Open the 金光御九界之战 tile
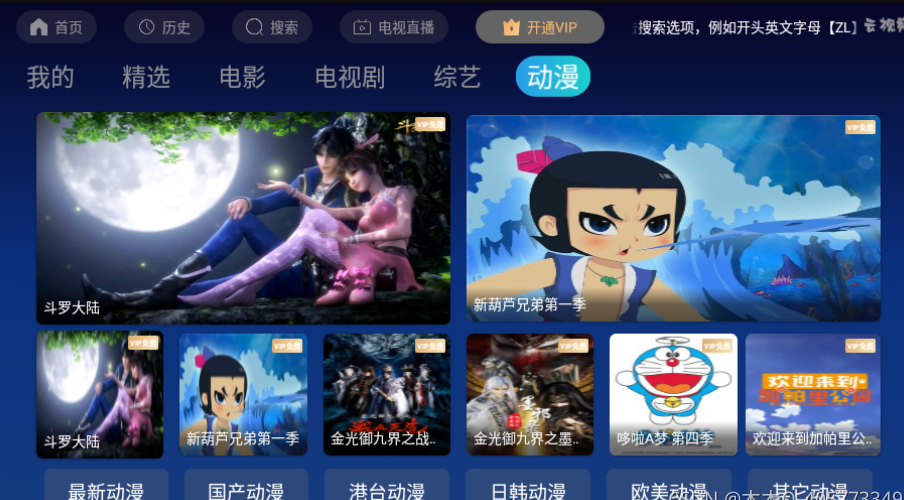The width and height of the screenshot is (904, 500). [387, 394]
